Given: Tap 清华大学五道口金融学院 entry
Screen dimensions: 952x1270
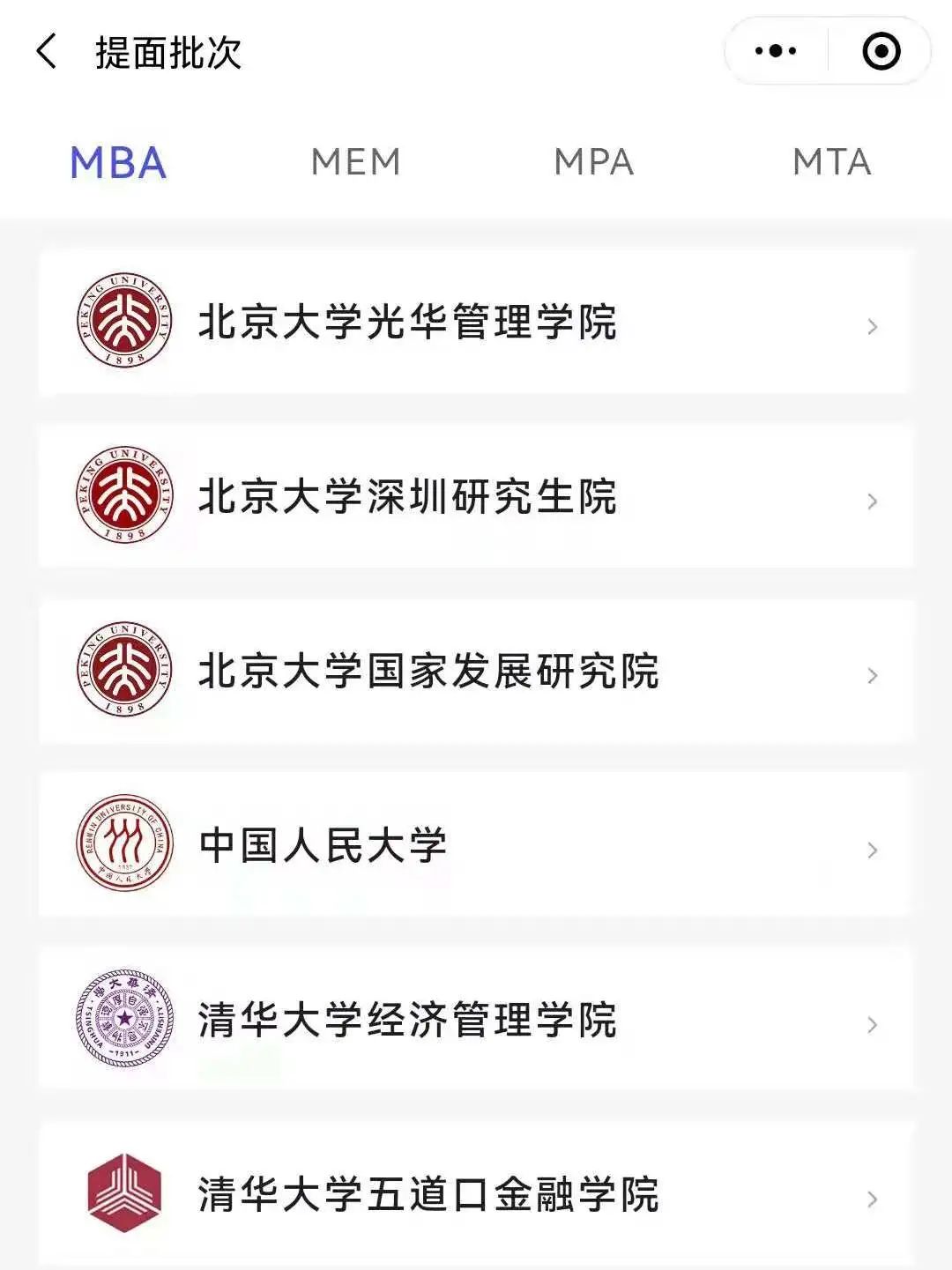Looking at the screenshot, I should (x=474, y=1195).
